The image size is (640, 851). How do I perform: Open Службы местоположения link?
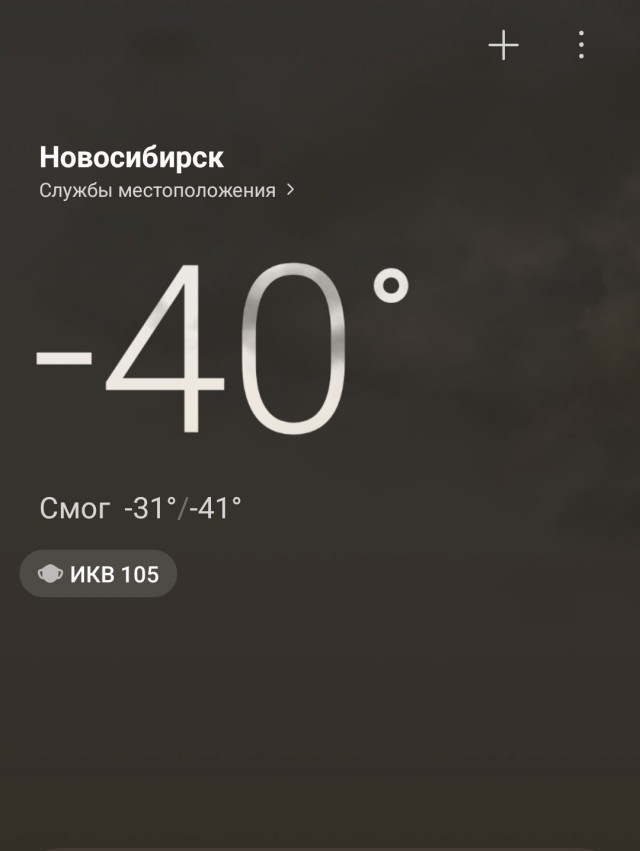[166, 190]
